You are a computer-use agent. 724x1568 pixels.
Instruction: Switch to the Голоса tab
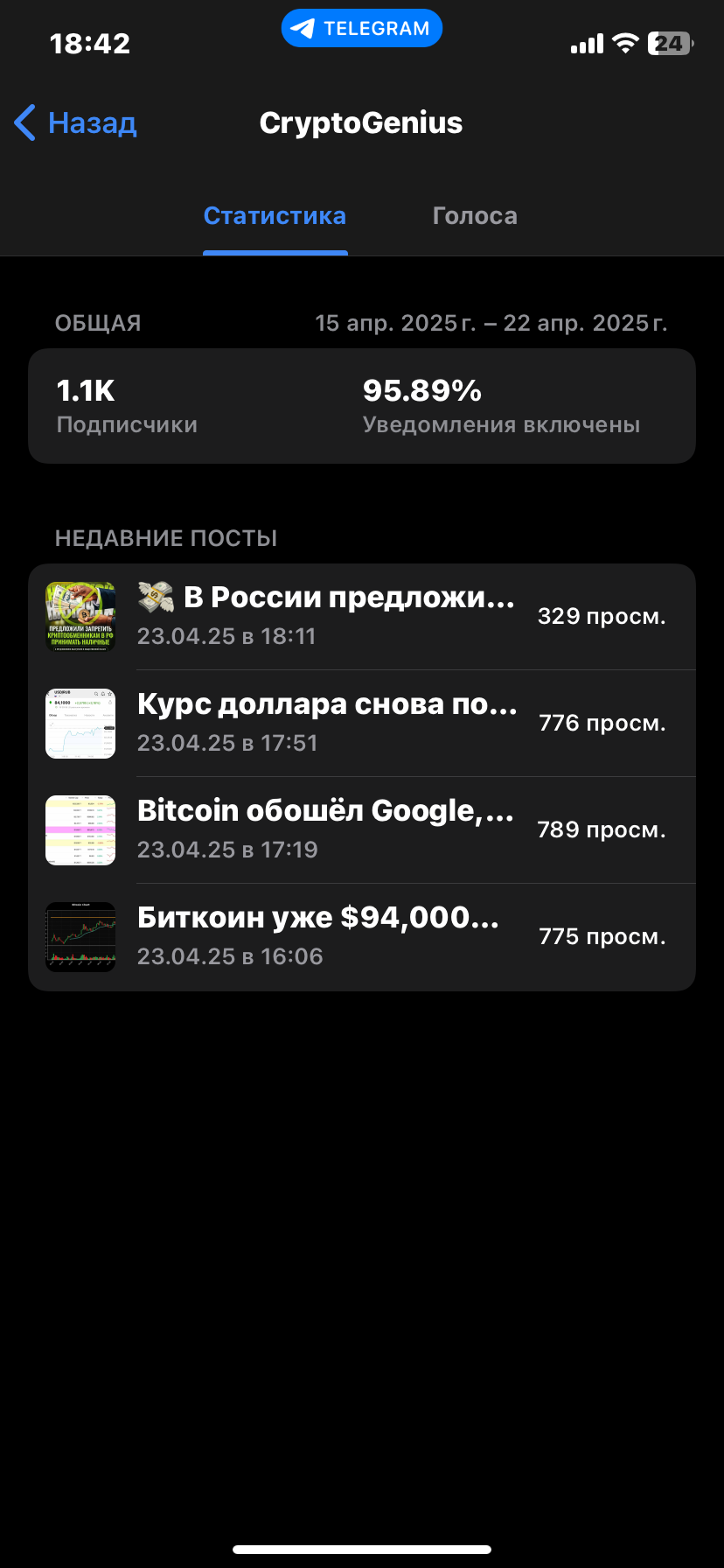475,215
